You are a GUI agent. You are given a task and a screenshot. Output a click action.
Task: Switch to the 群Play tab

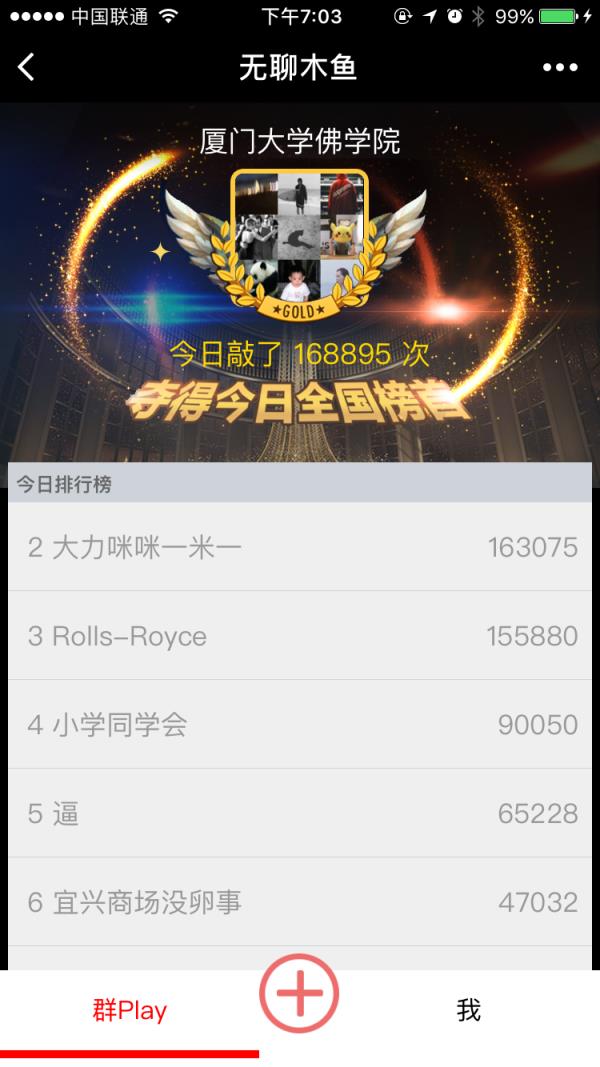[130, 1011]
